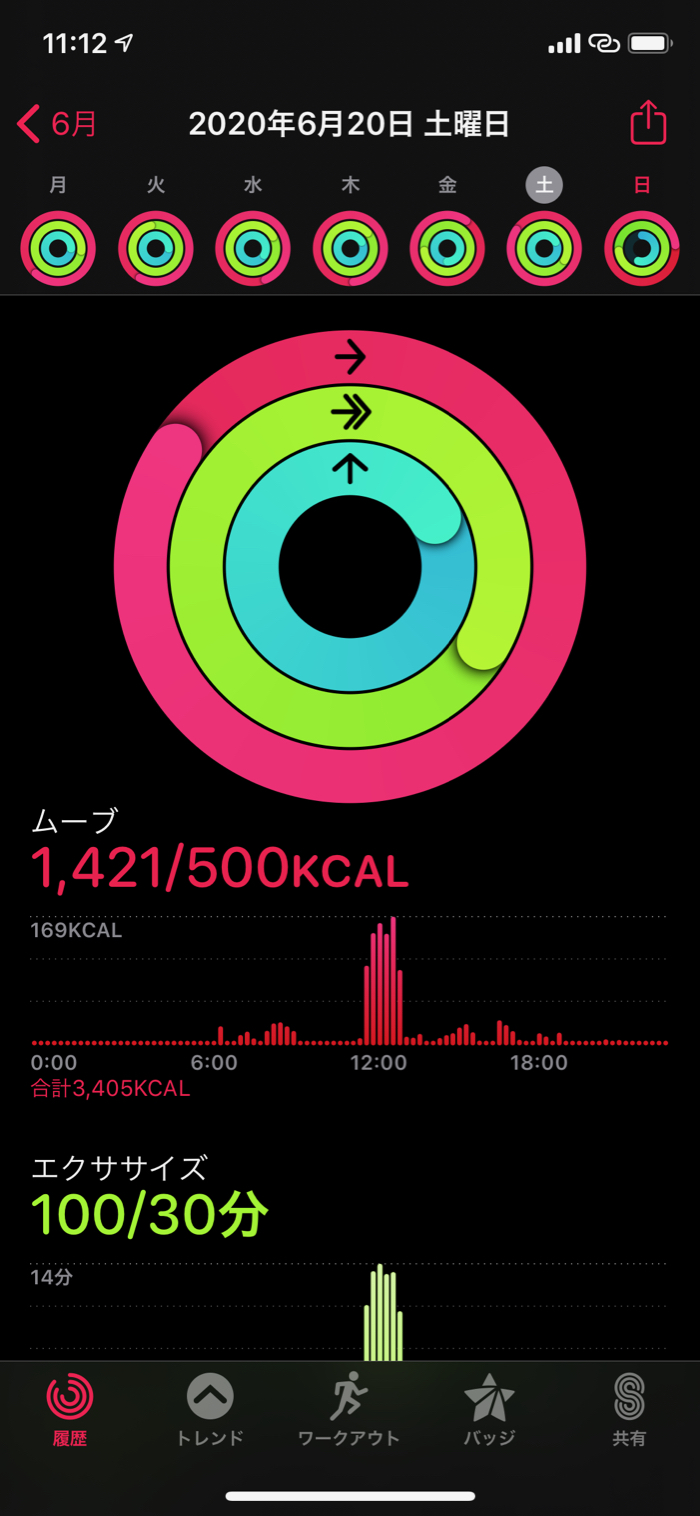
Task: Share this day's activity summary
Action: coord(648,124)
